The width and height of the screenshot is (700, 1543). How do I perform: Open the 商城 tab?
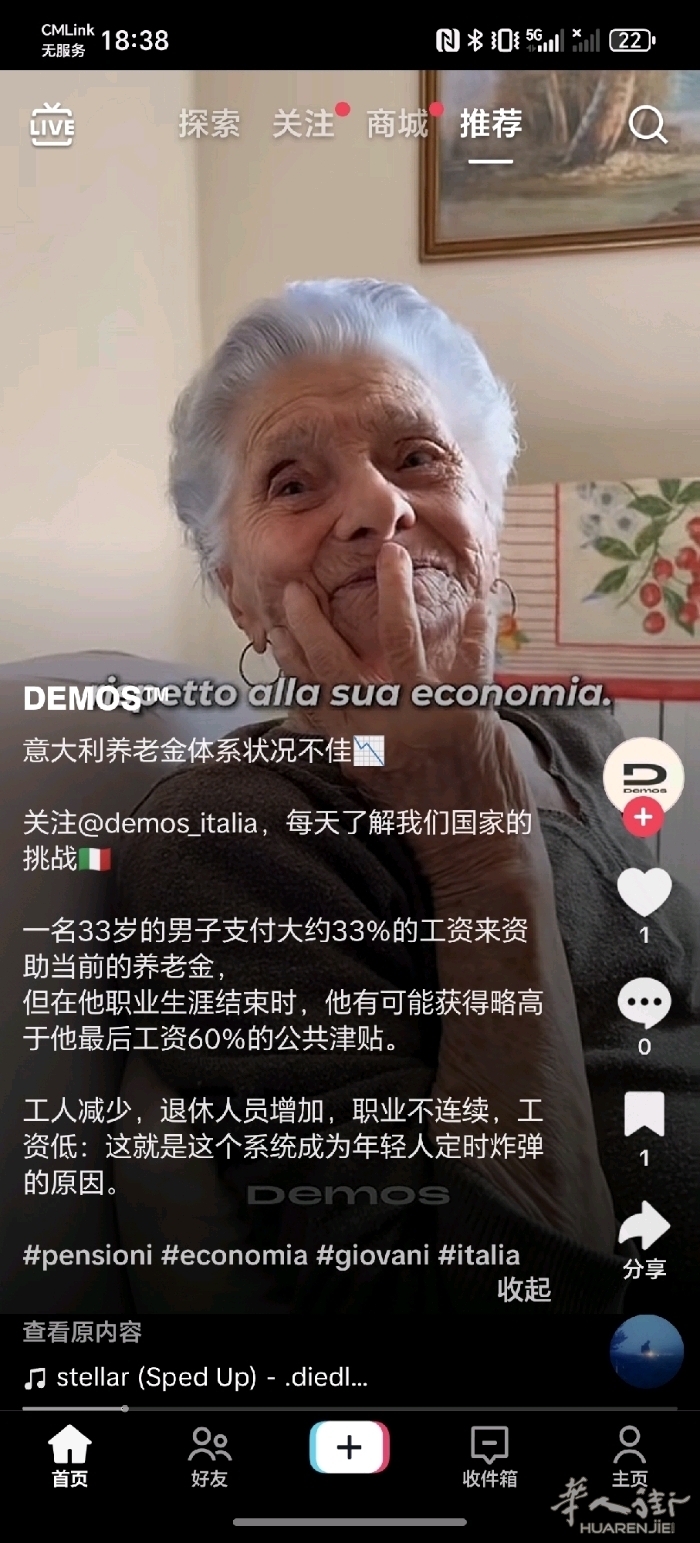tap(397, 124)
